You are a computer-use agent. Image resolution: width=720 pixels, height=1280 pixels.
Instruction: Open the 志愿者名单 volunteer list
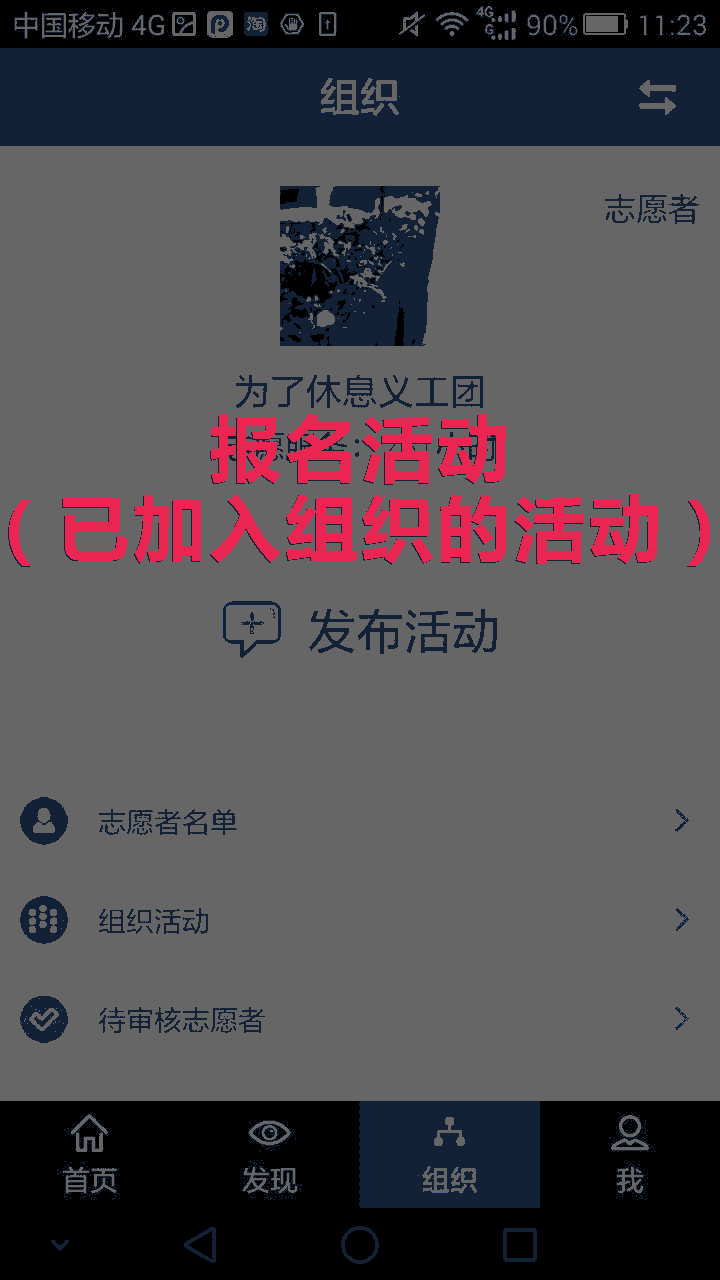[x=359, y=822]
